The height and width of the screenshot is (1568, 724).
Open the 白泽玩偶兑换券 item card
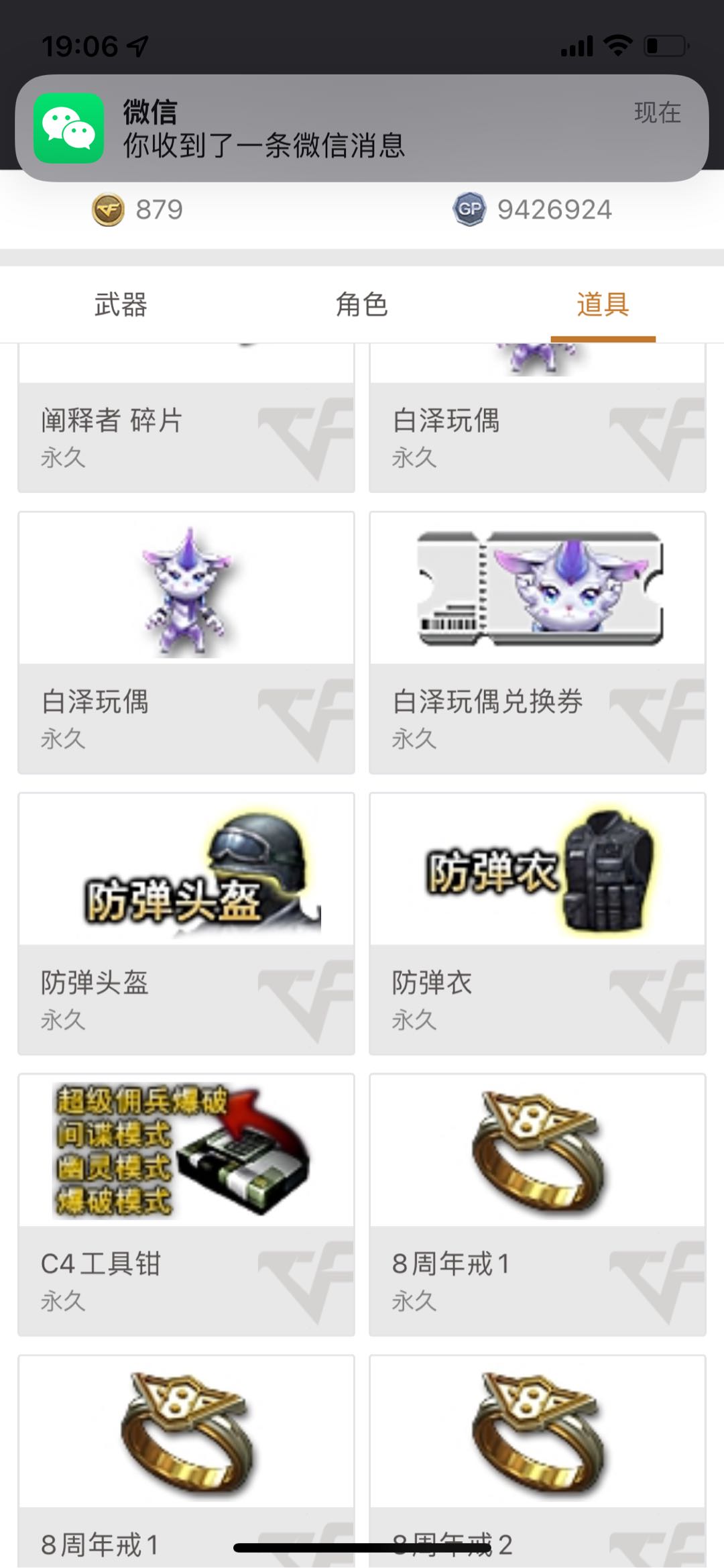click(538, 642)
